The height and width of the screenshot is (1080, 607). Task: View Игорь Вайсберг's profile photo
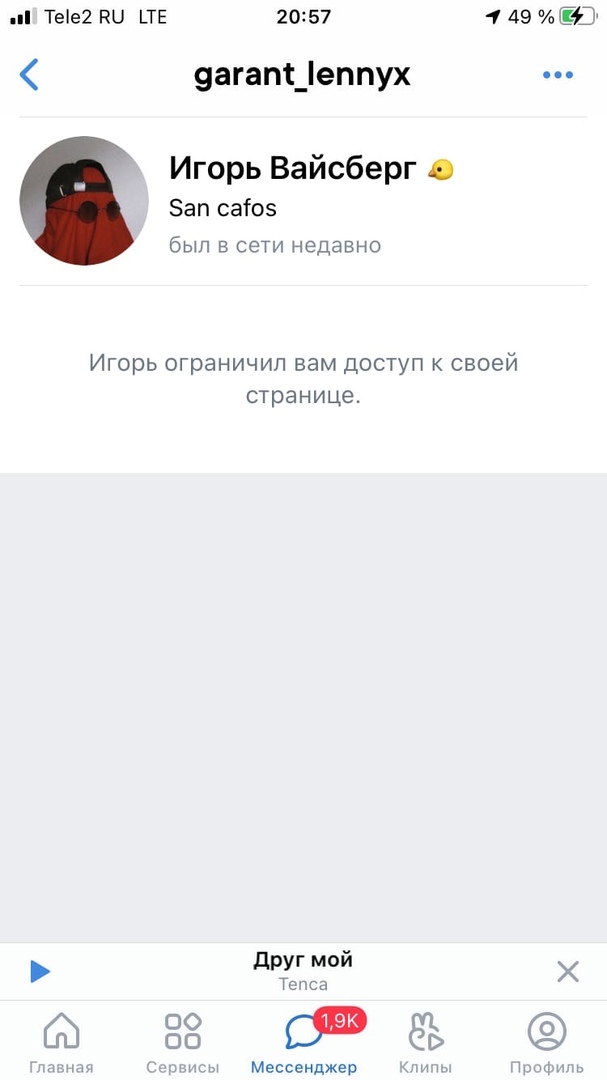point(84,200)
